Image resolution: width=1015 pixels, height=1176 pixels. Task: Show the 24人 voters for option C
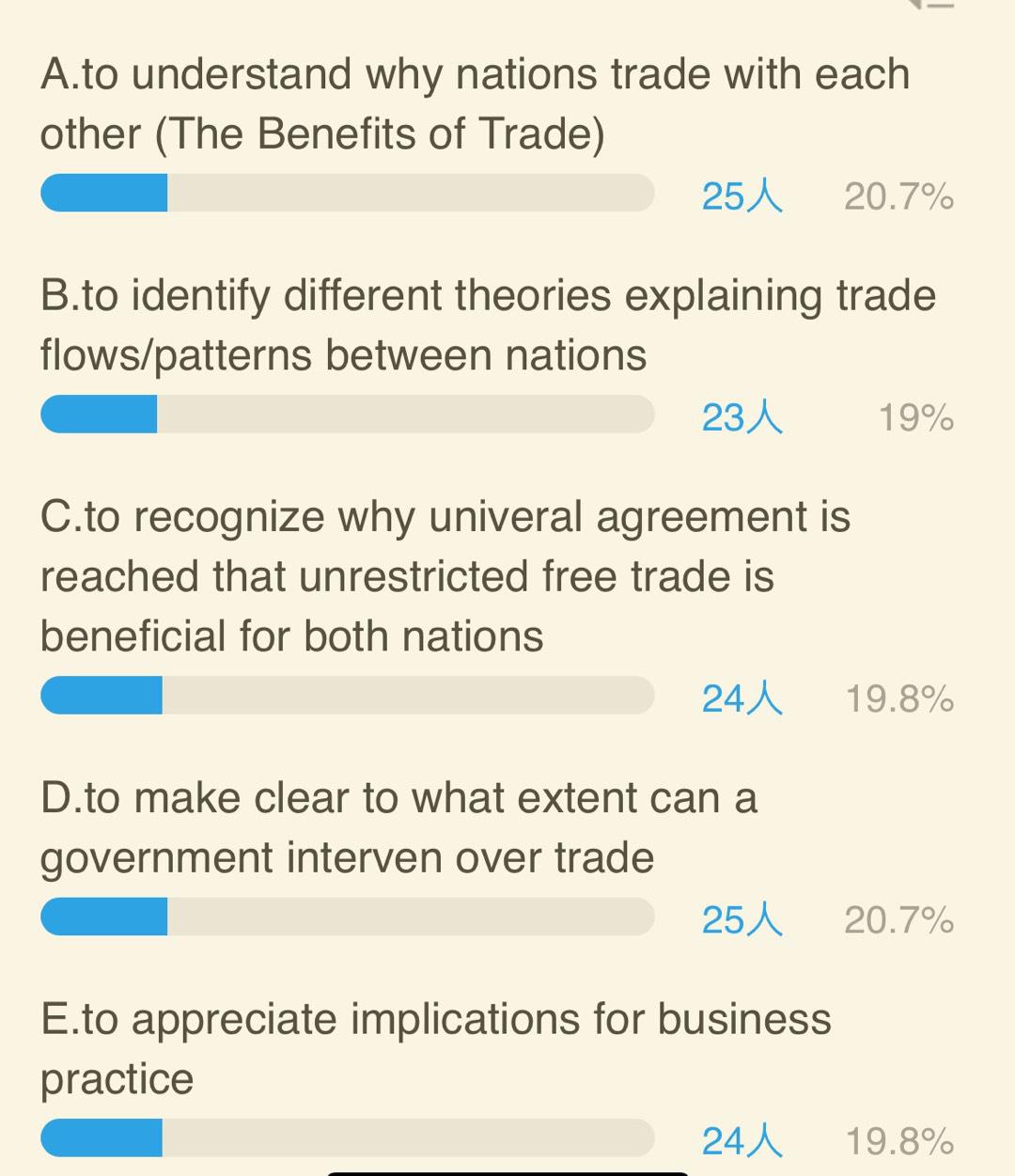coord(742,698)
